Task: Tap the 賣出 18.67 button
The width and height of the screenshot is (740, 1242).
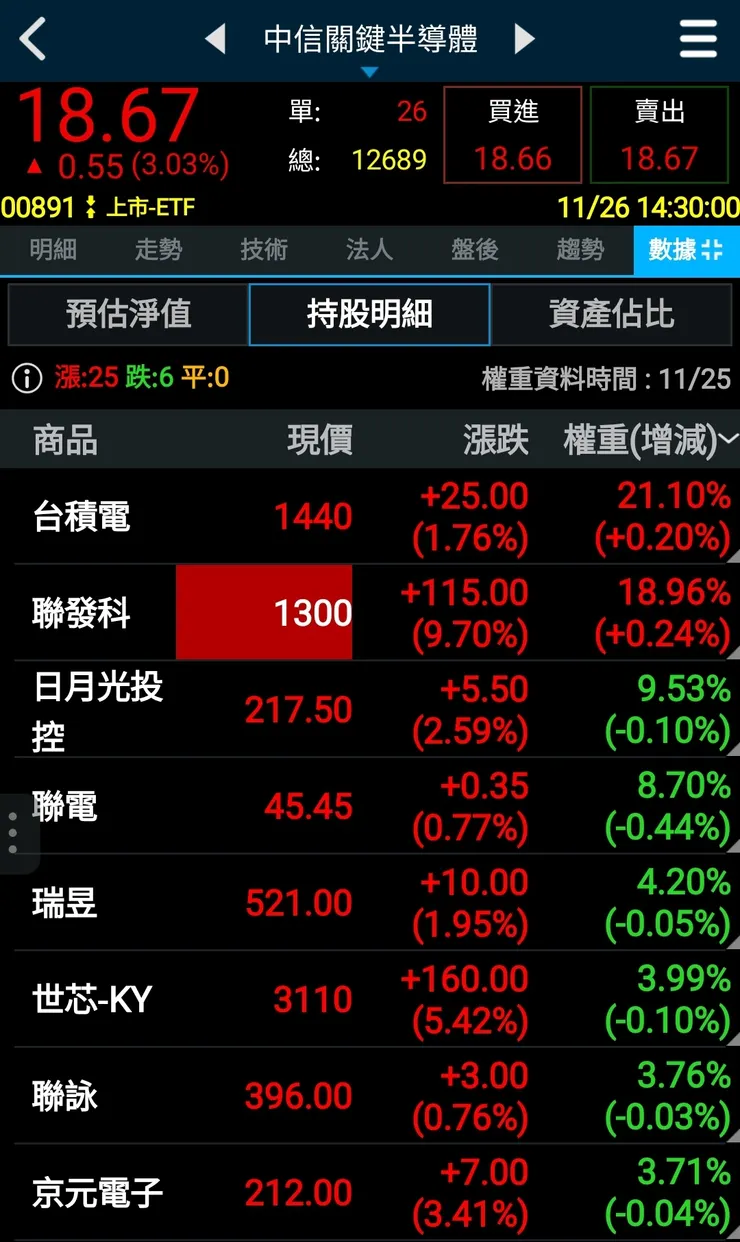Action: click(660, 135)
